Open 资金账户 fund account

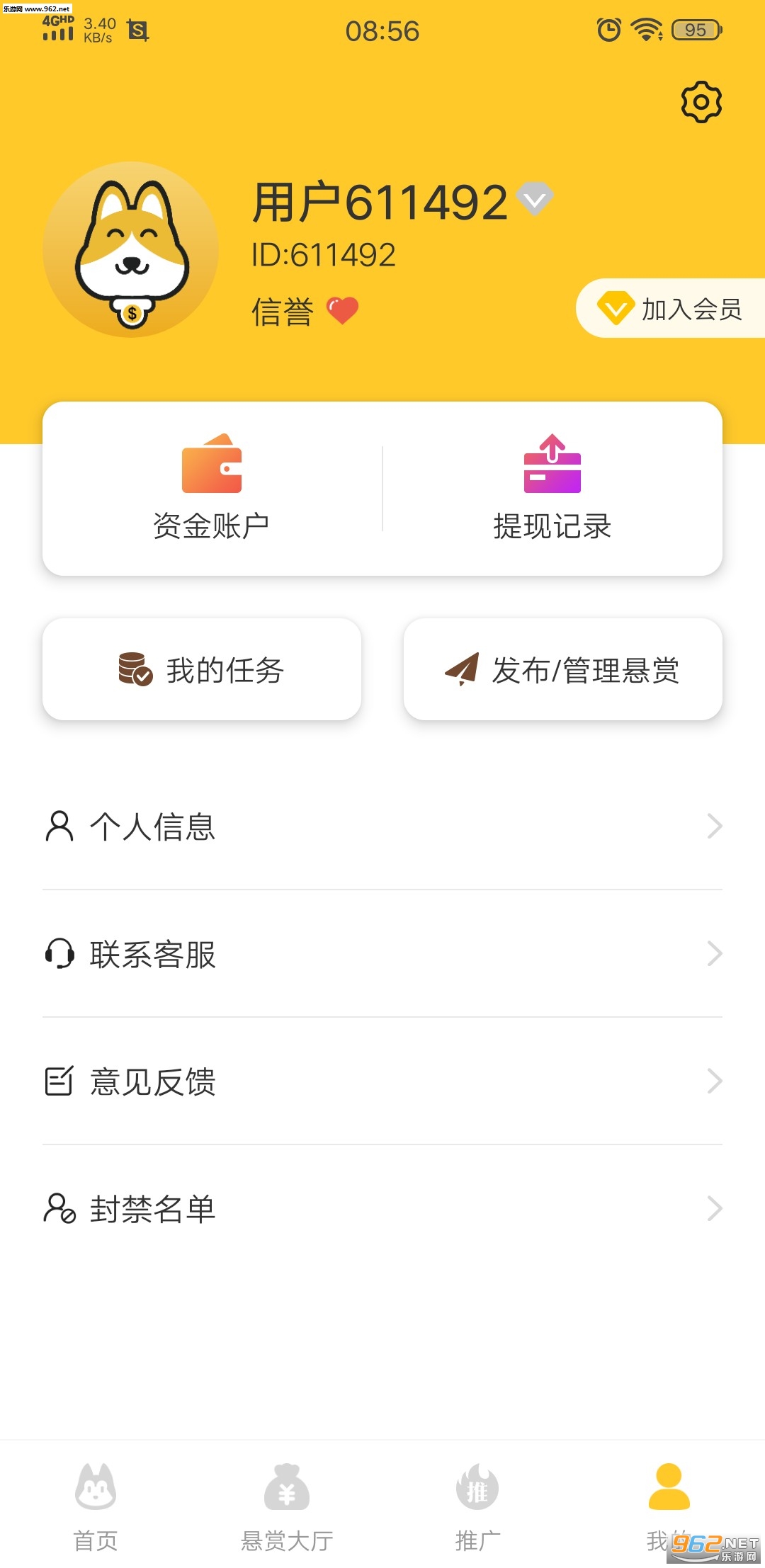(212, 488)
